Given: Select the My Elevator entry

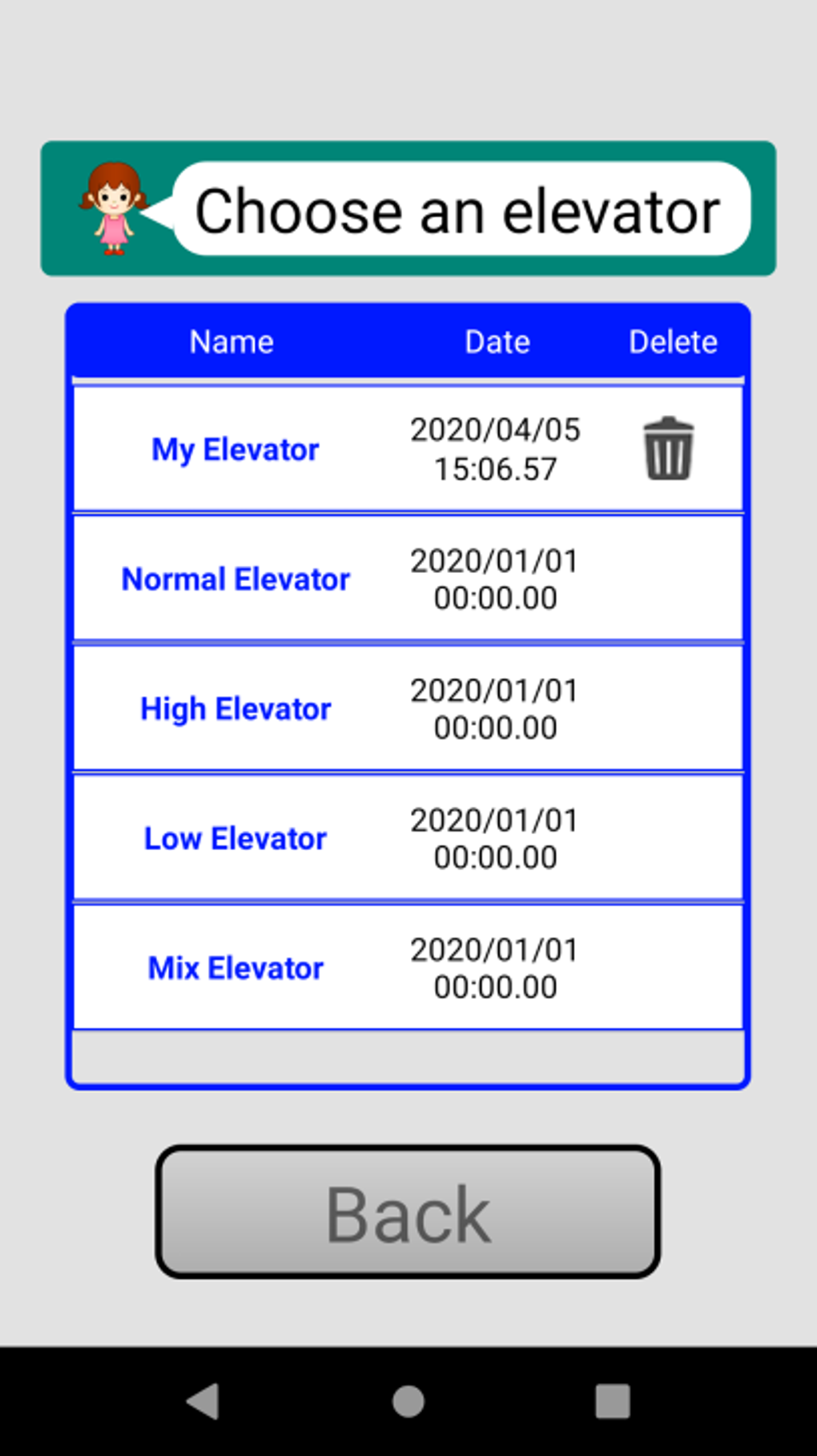Looking at the screenshot, I should [x=234, y=450].
